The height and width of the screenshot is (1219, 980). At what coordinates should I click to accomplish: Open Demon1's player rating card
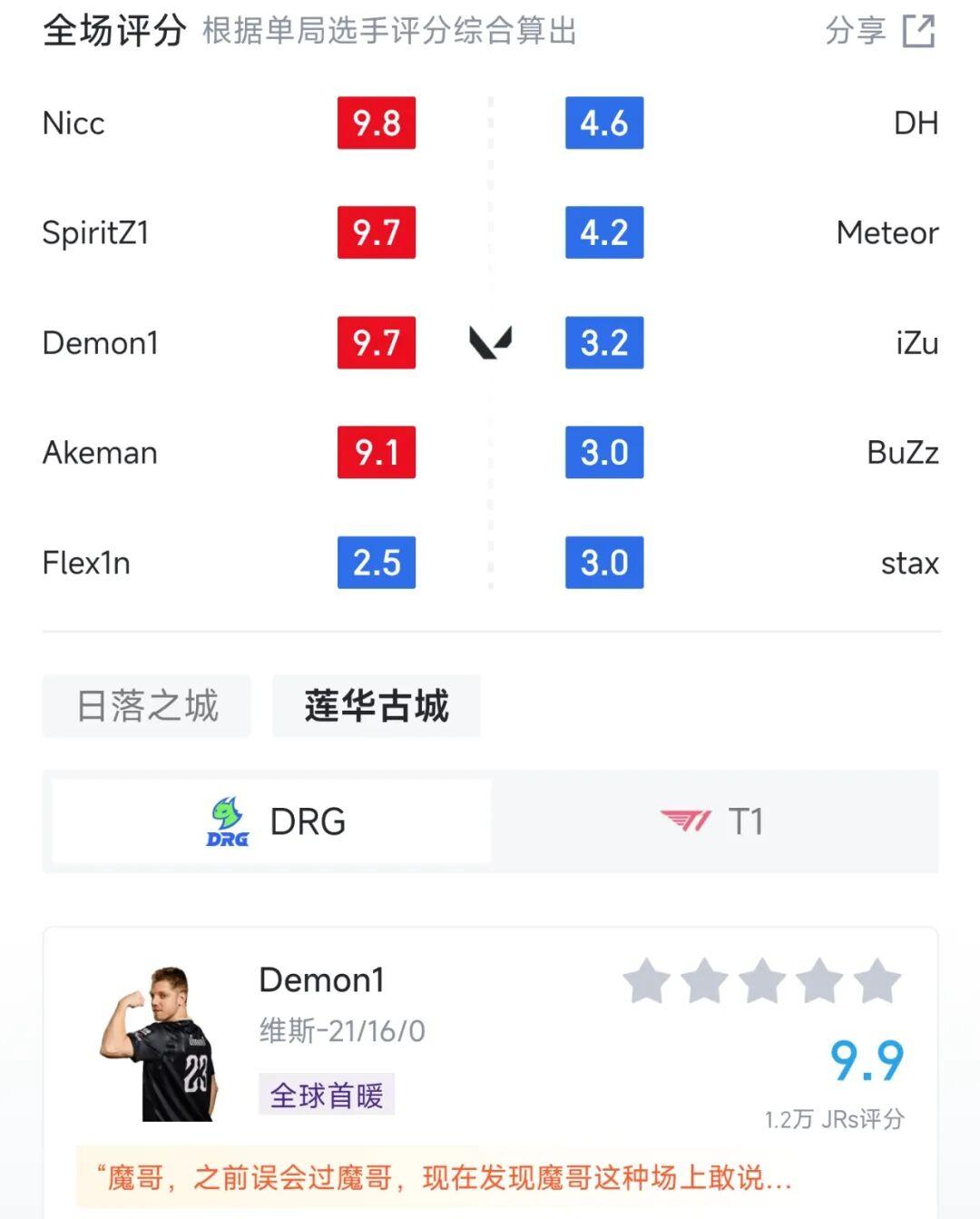click(321, 980)
